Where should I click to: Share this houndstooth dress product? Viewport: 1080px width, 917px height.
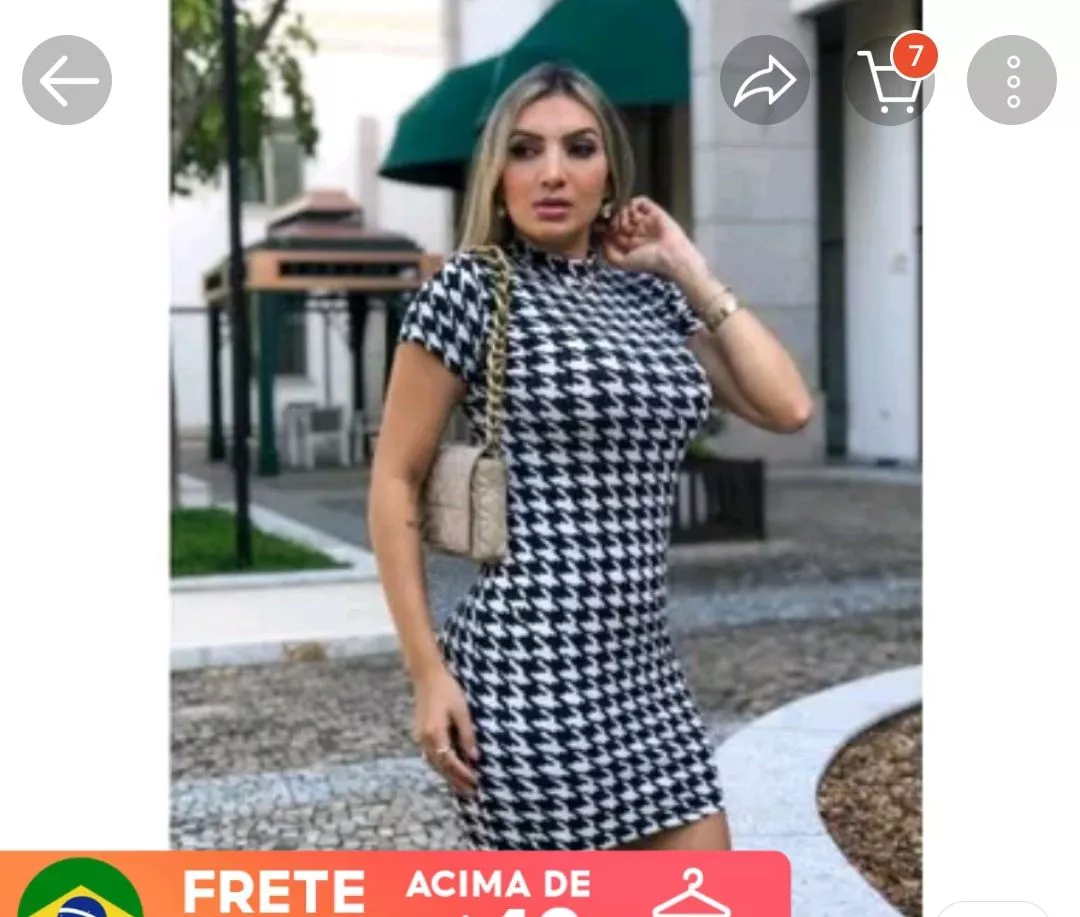[x=764, y=81]
